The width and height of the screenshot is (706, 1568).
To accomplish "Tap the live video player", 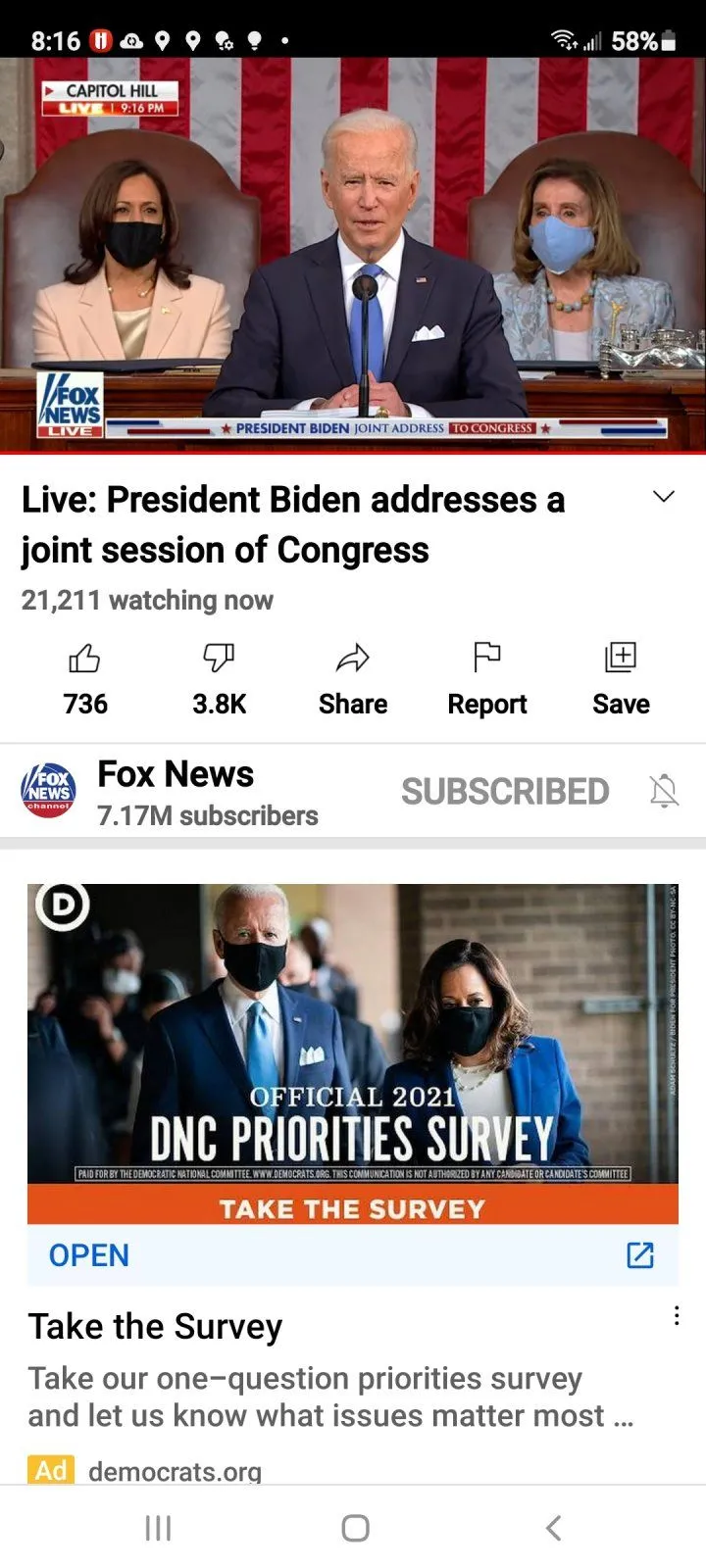I will [353, 255].
